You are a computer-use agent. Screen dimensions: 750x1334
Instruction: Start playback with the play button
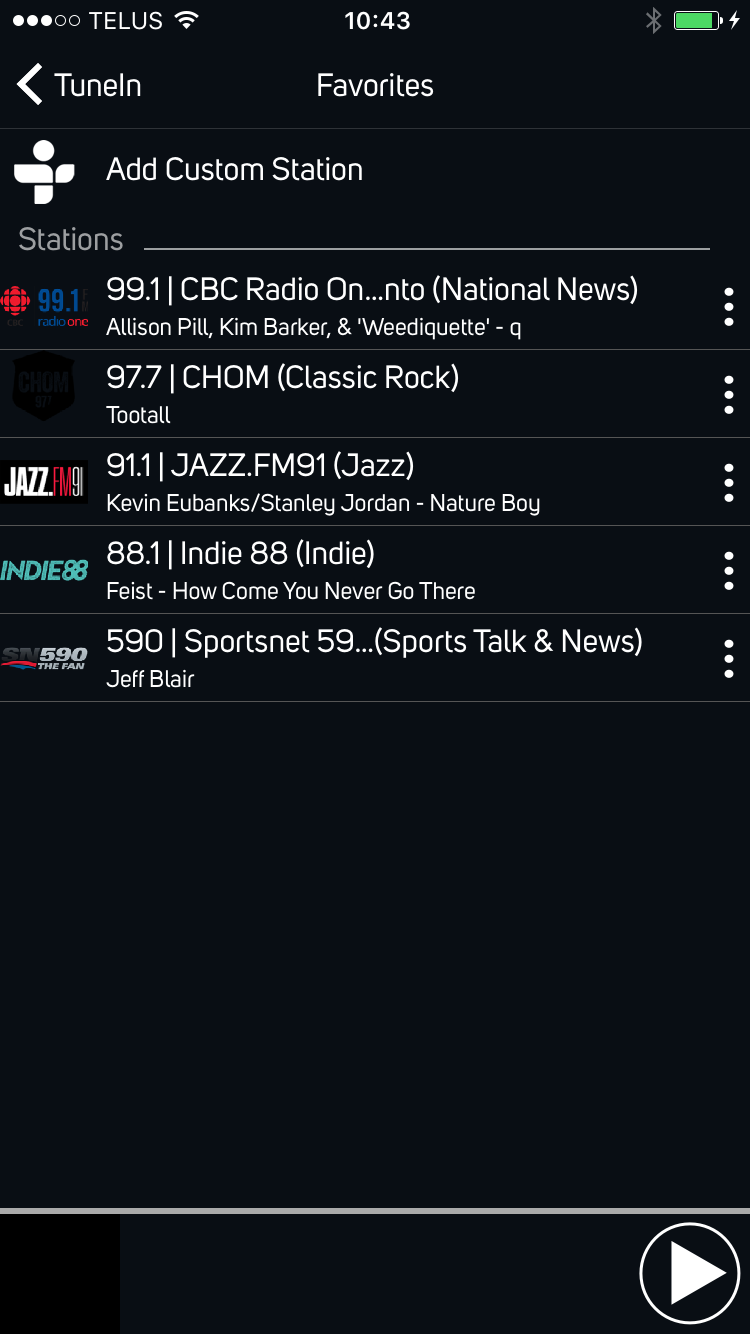689,1273
